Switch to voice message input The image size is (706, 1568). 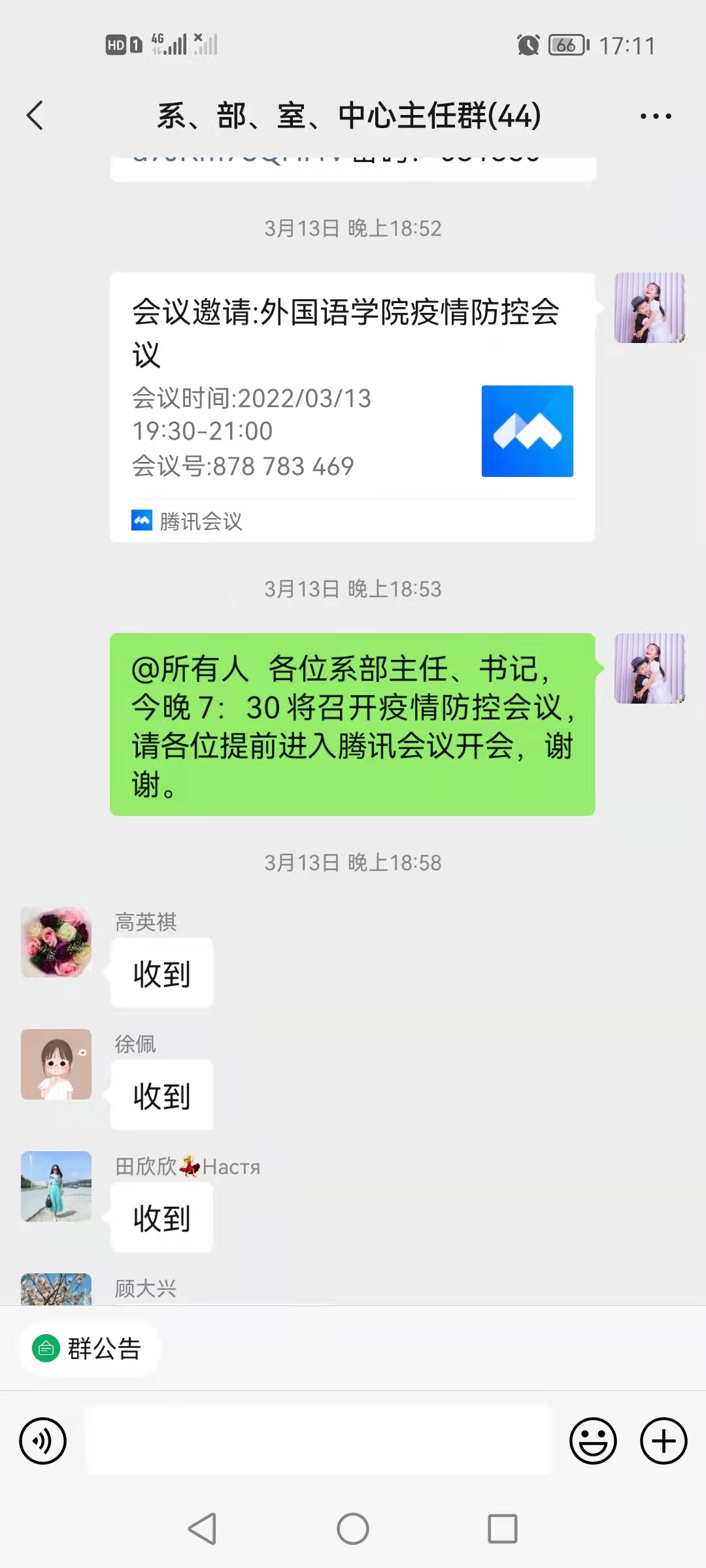[43, 1441]
